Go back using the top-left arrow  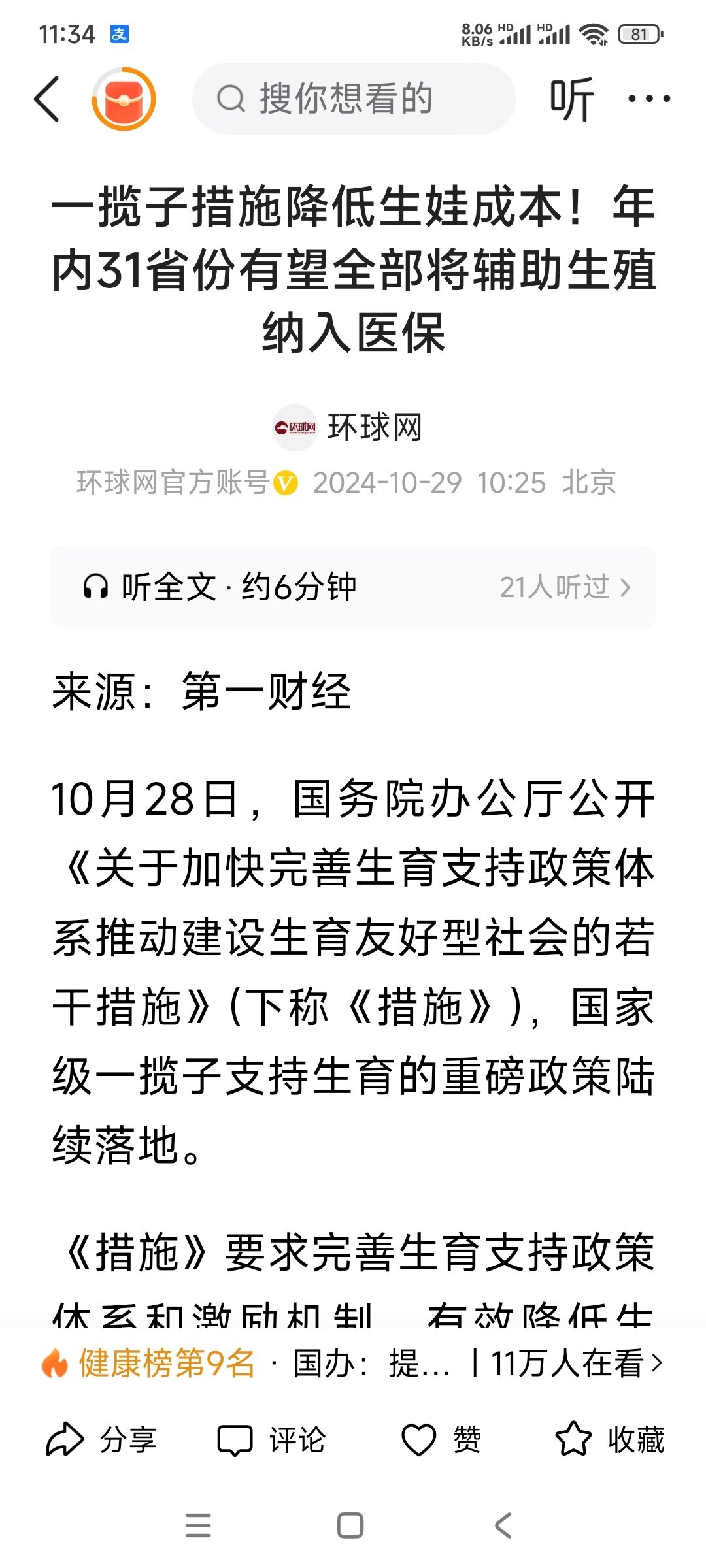point(47,99)
